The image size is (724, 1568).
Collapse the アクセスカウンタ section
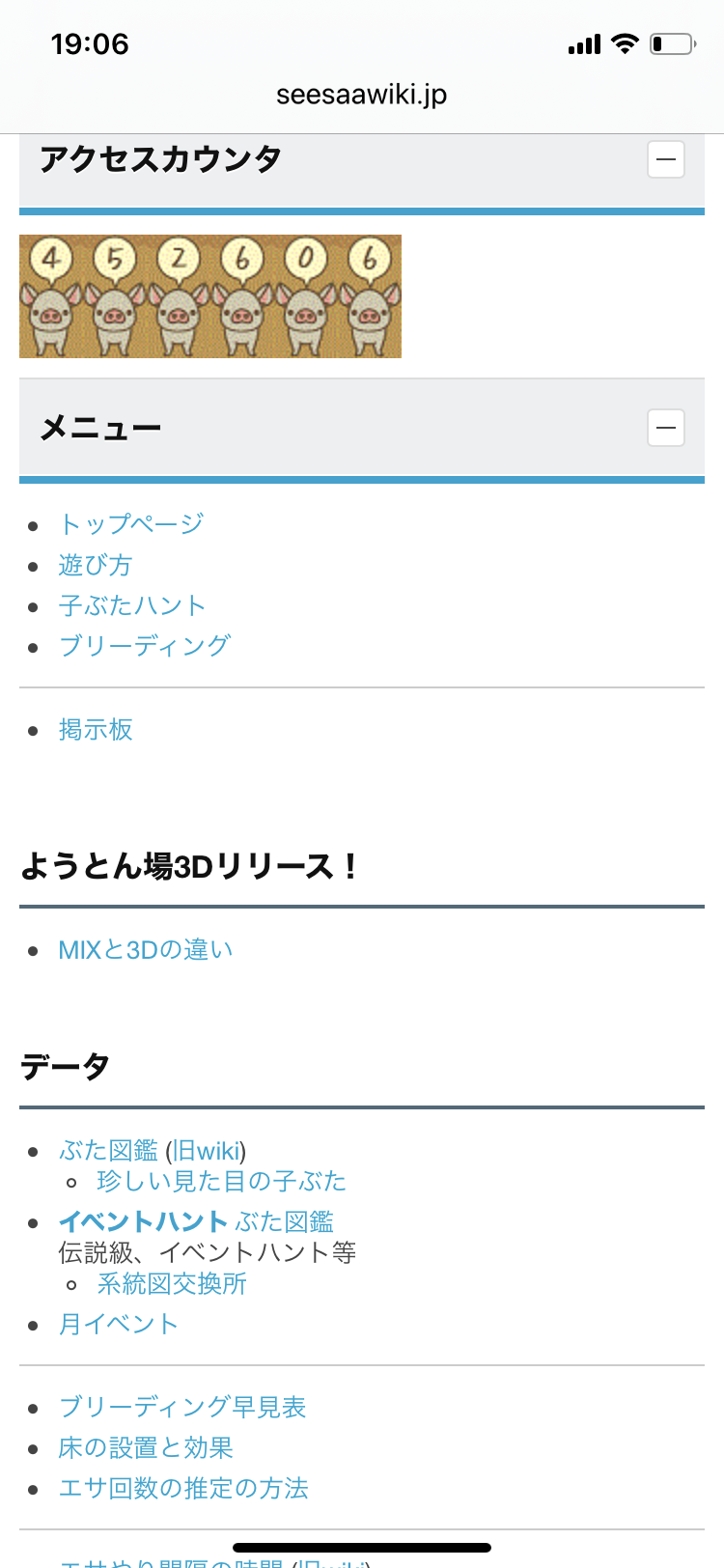(x=666, y=159)
